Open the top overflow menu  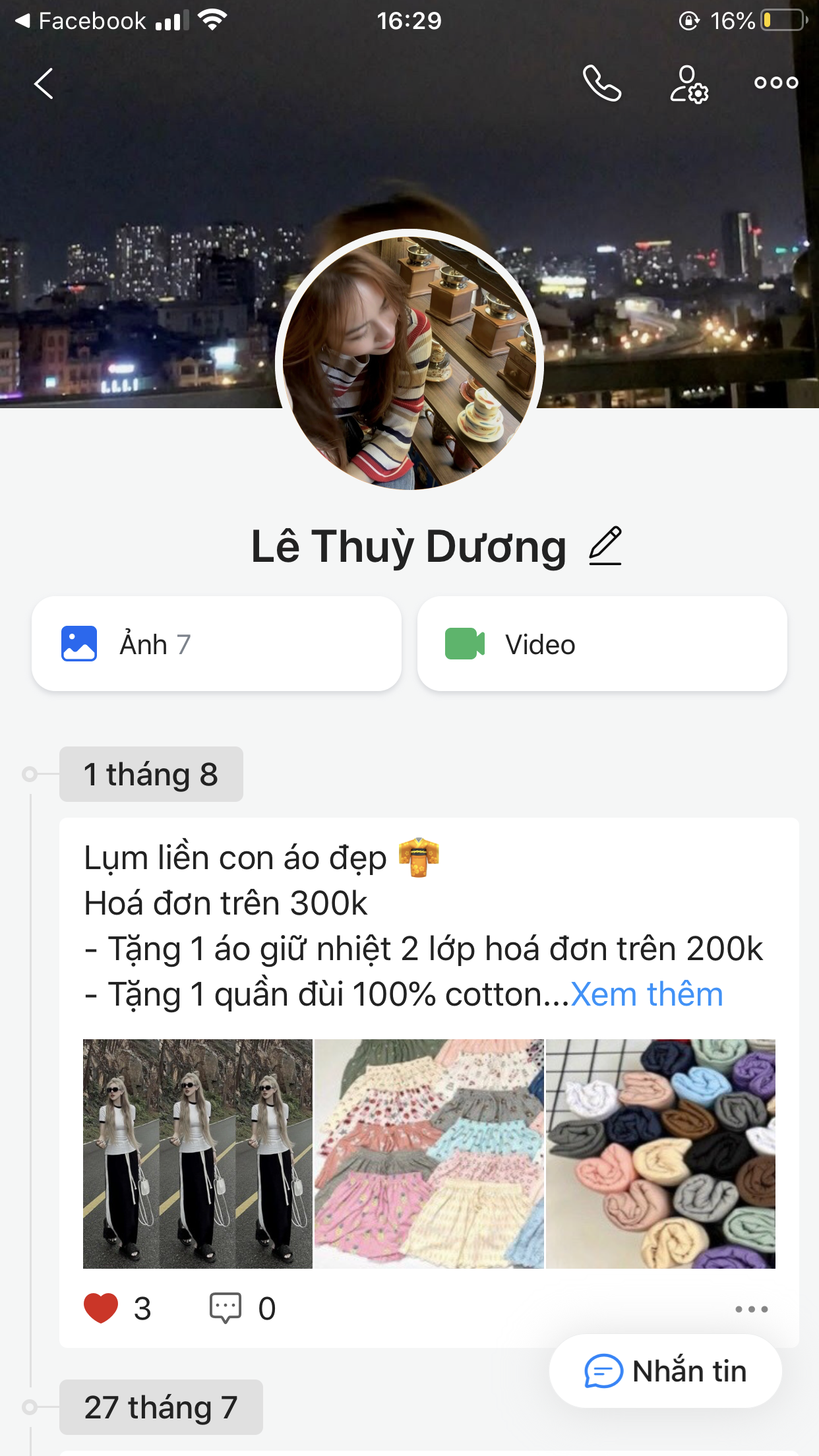tap(776, 83)
